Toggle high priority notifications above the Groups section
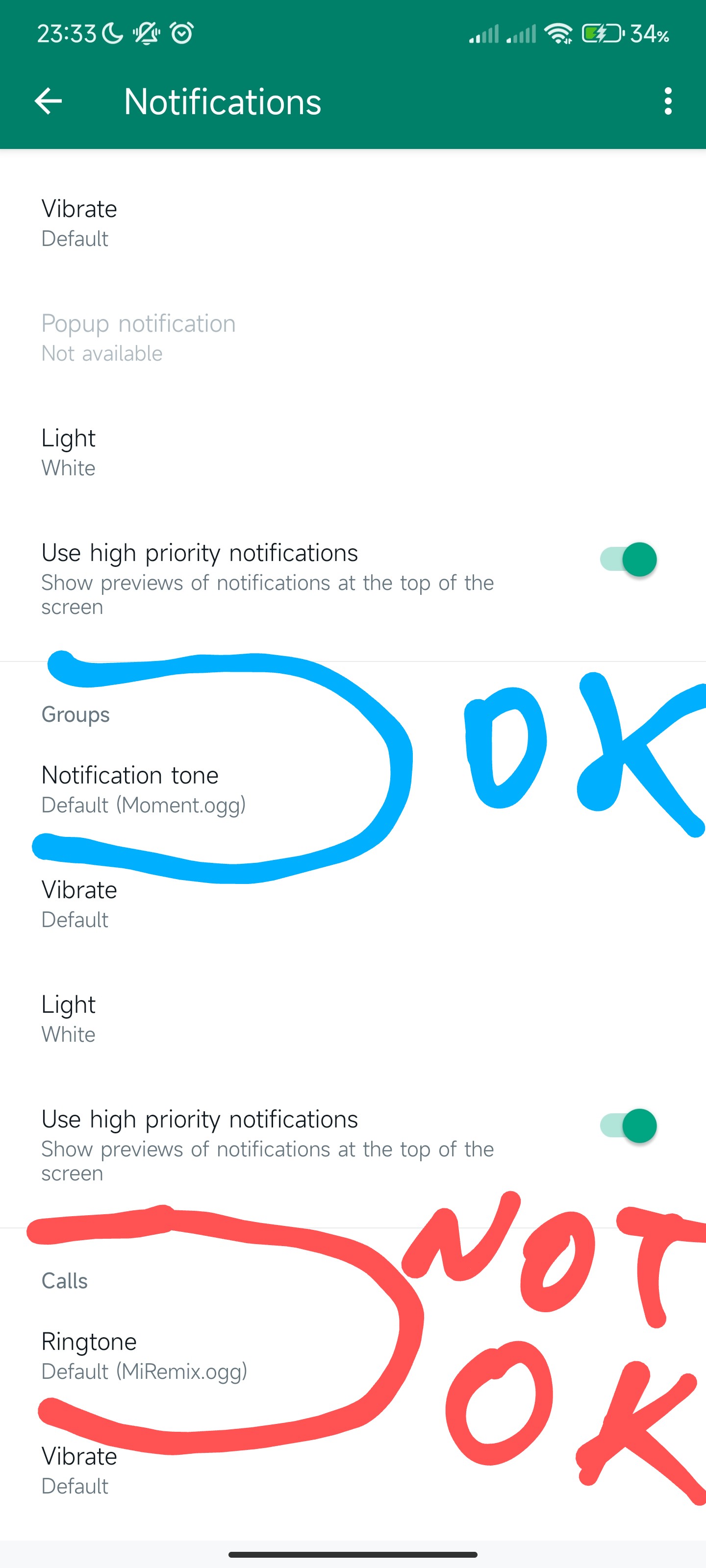The height and width of the screenshot is (1568, 706). coord(628,560)
